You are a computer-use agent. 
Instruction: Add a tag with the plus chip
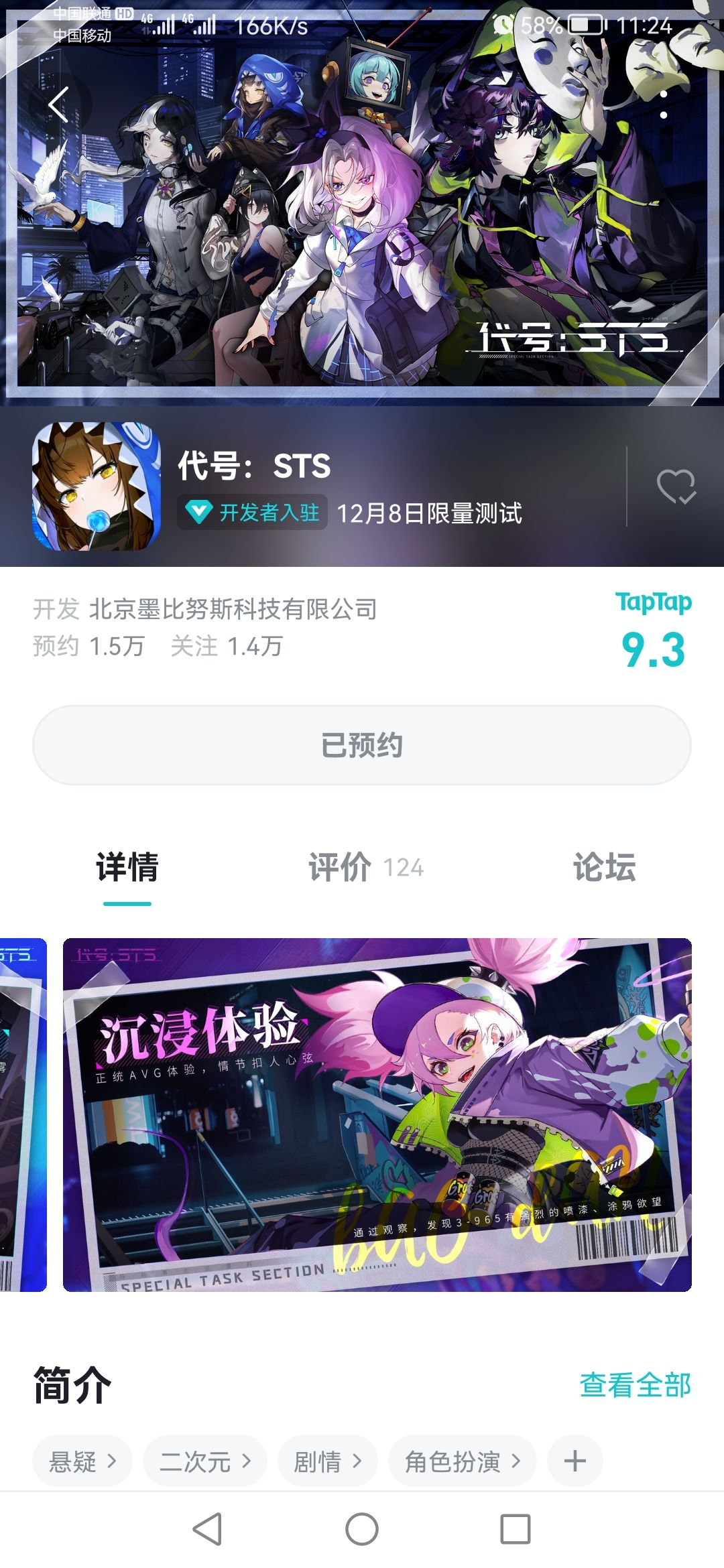tap(575, 1461)
